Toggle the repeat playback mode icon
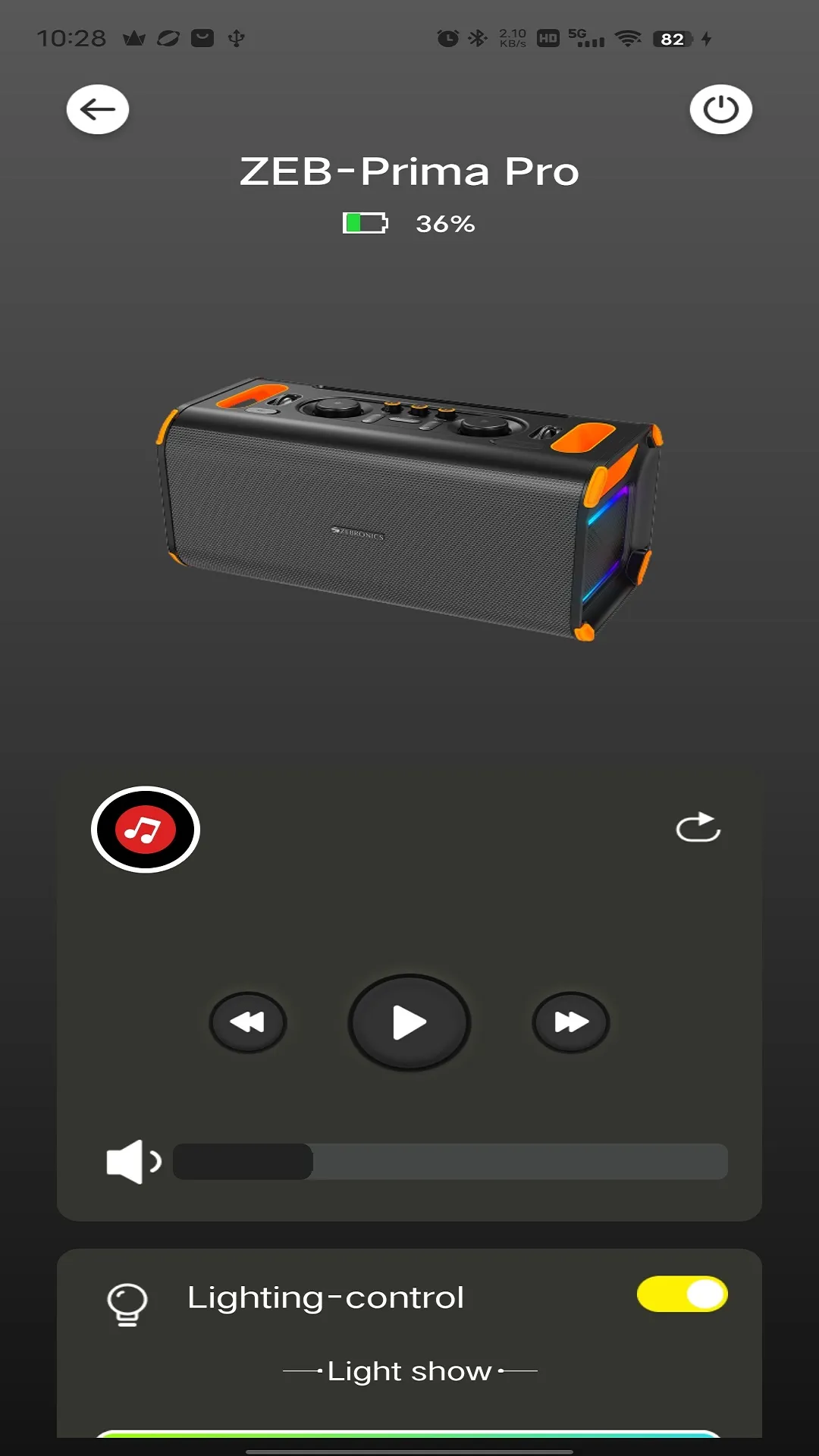 point(698,827)
